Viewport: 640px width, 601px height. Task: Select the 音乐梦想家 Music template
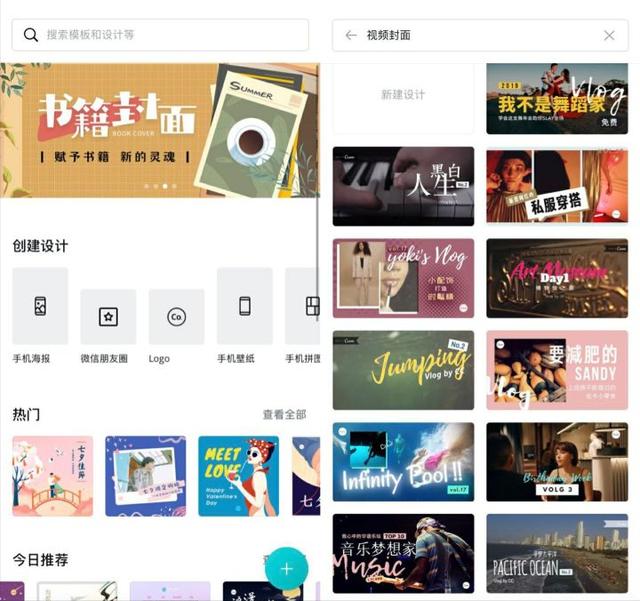[x=403, y=553]
